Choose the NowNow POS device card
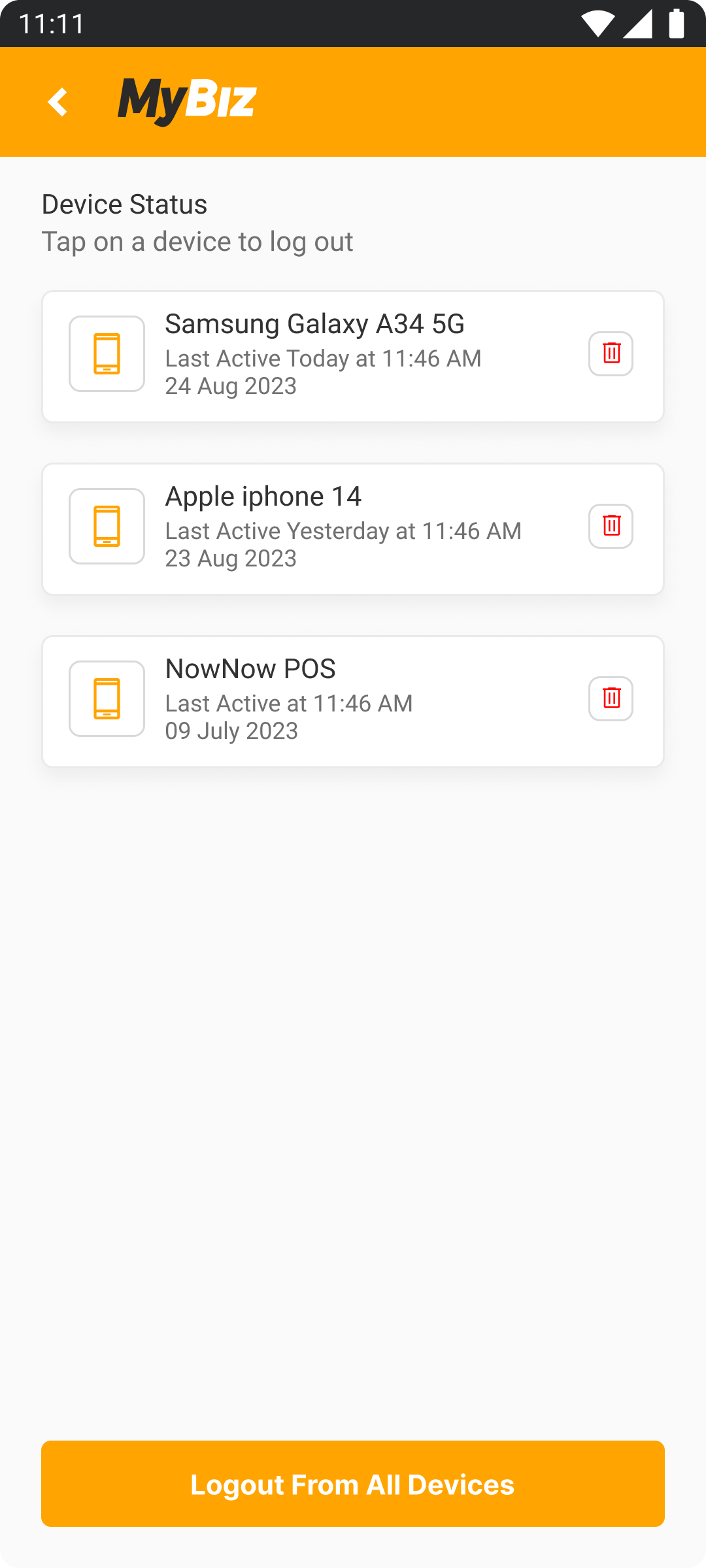The width and height of the screenshot is (706, 1568). click(353, 701)
